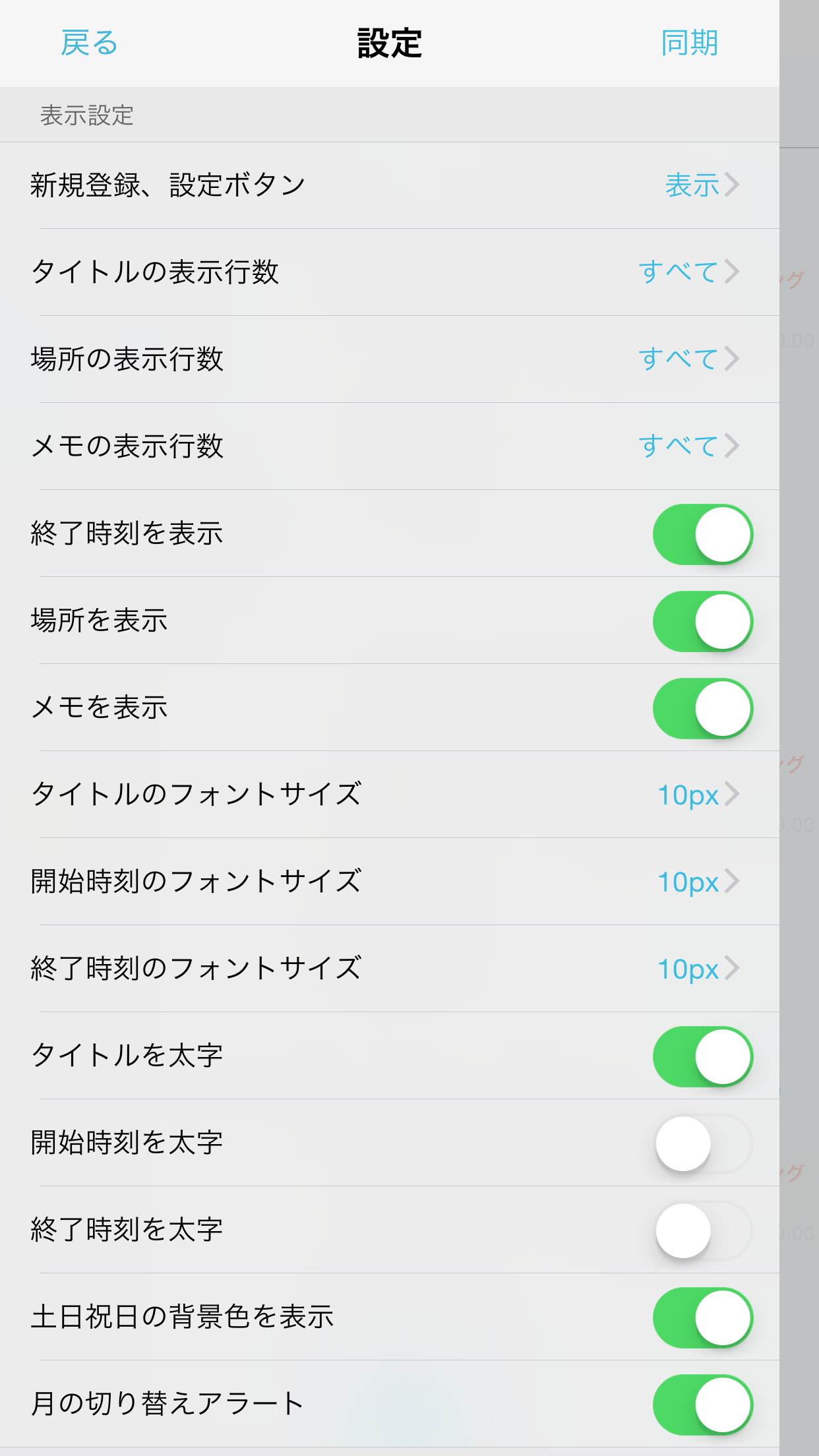The image size is (819, 1456).
Task: Disable 終了時刻を表示 switch
Action: (x=701, y=535)
